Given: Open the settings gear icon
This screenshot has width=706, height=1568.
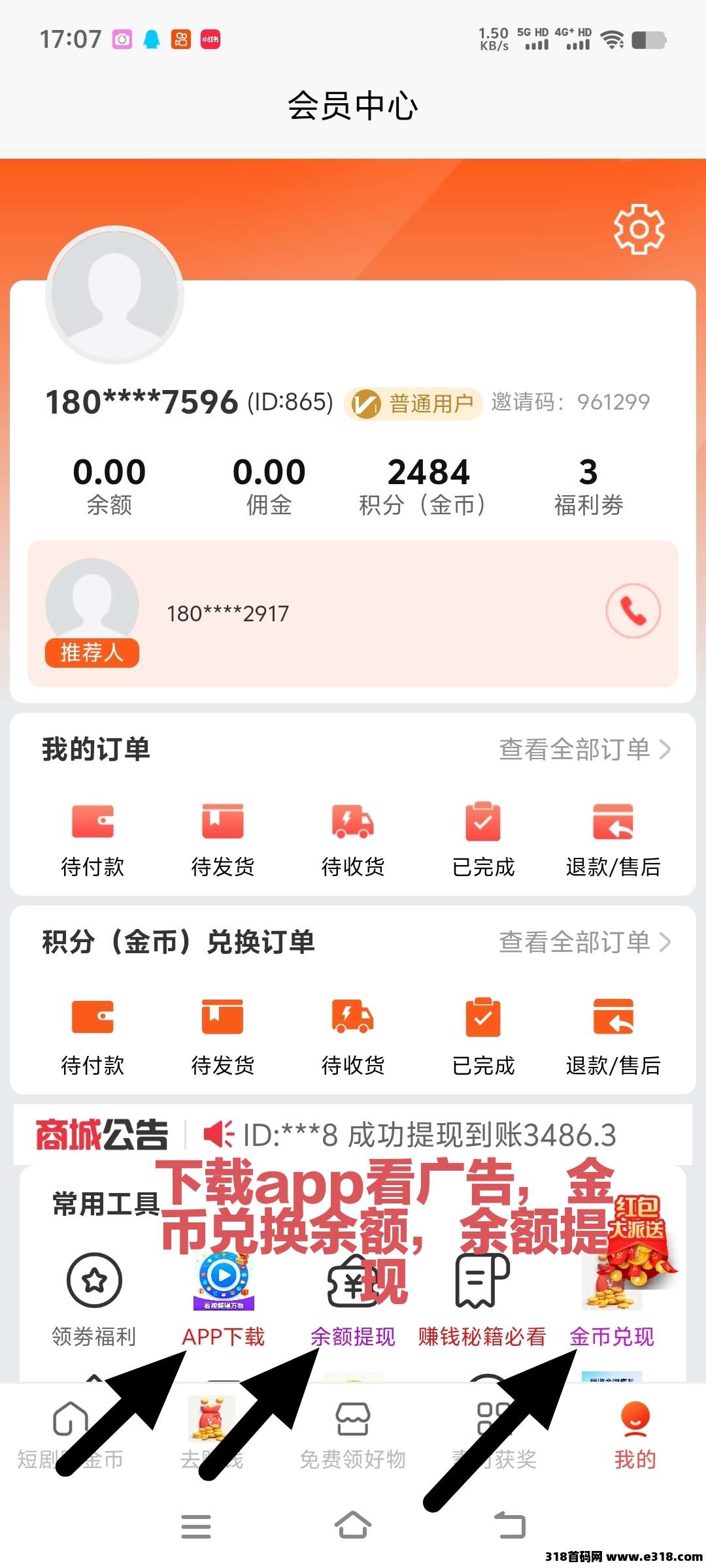Looking at the screenshot, I should click(x=637, y=230).
